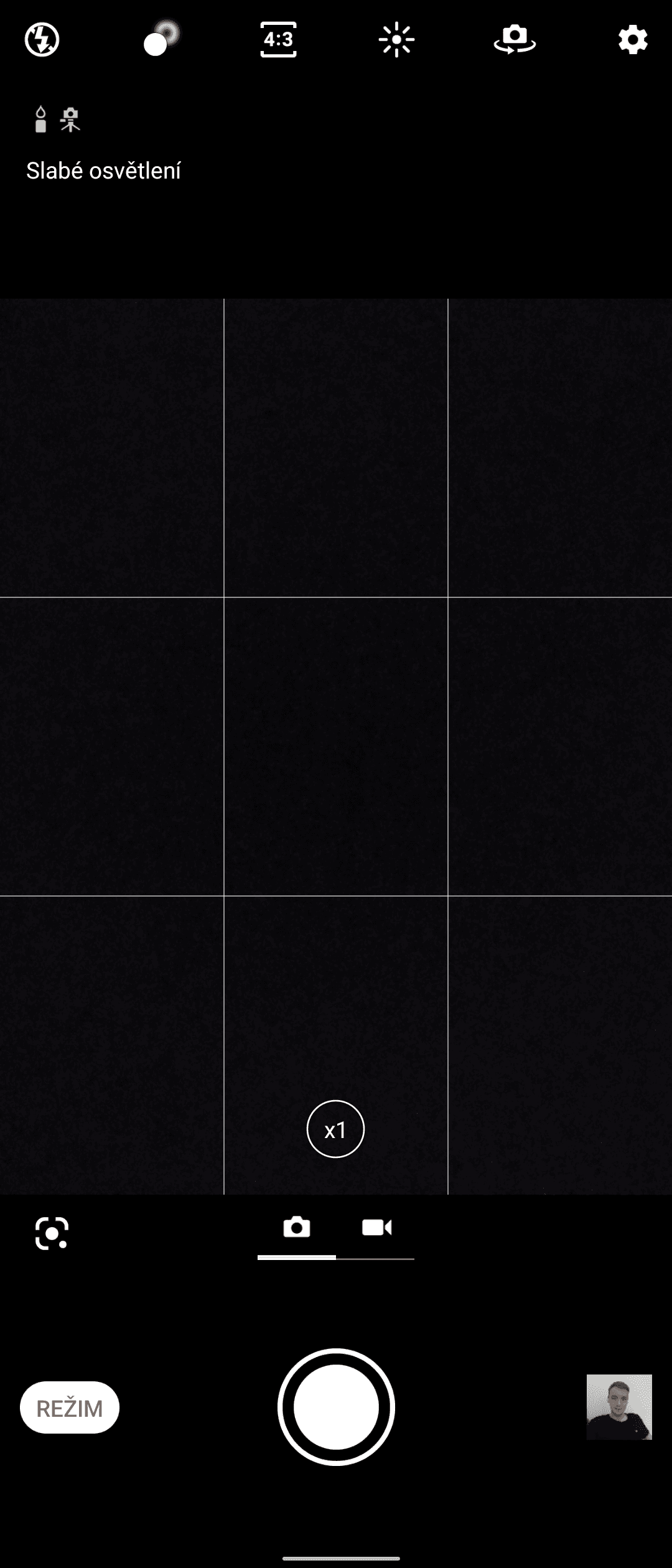672x1568 pixels.
Task: Open Google Lens scanner
Action: pyautogui.click(x=52, y=1233)
